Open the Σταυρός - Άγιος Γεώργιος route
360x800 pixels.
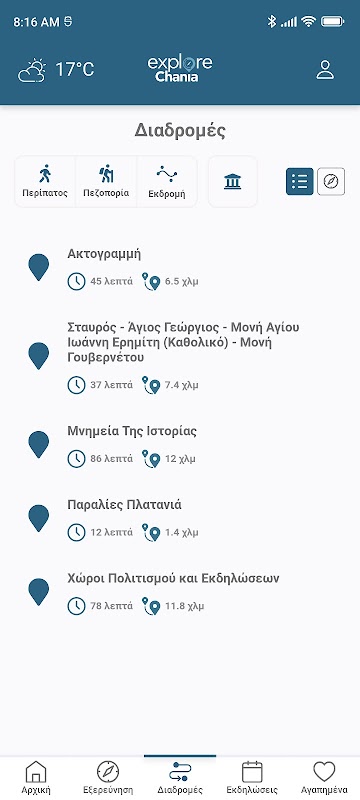pos(180,357)
